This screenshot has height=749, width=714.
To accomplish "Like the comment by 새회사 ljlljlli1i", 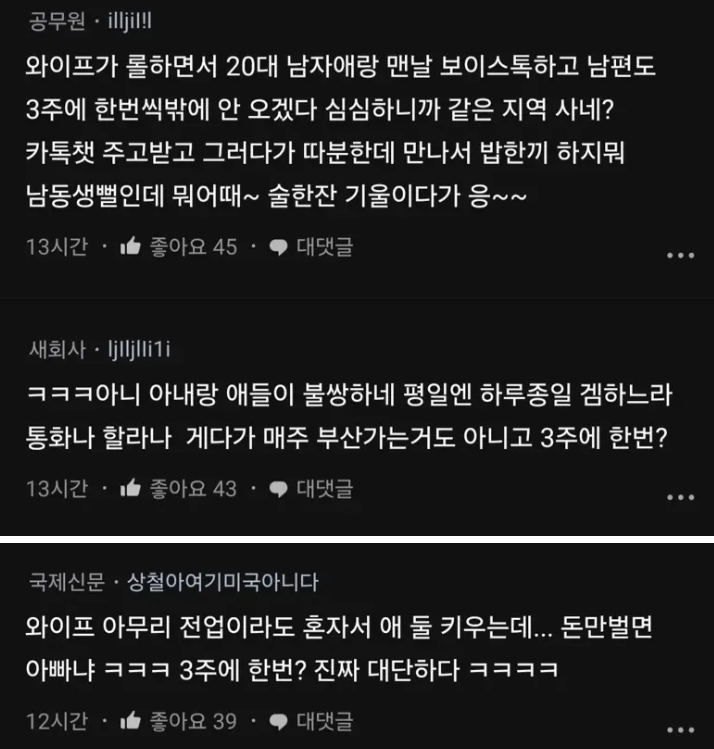I will pyautogui.click(x=130, y=488).
